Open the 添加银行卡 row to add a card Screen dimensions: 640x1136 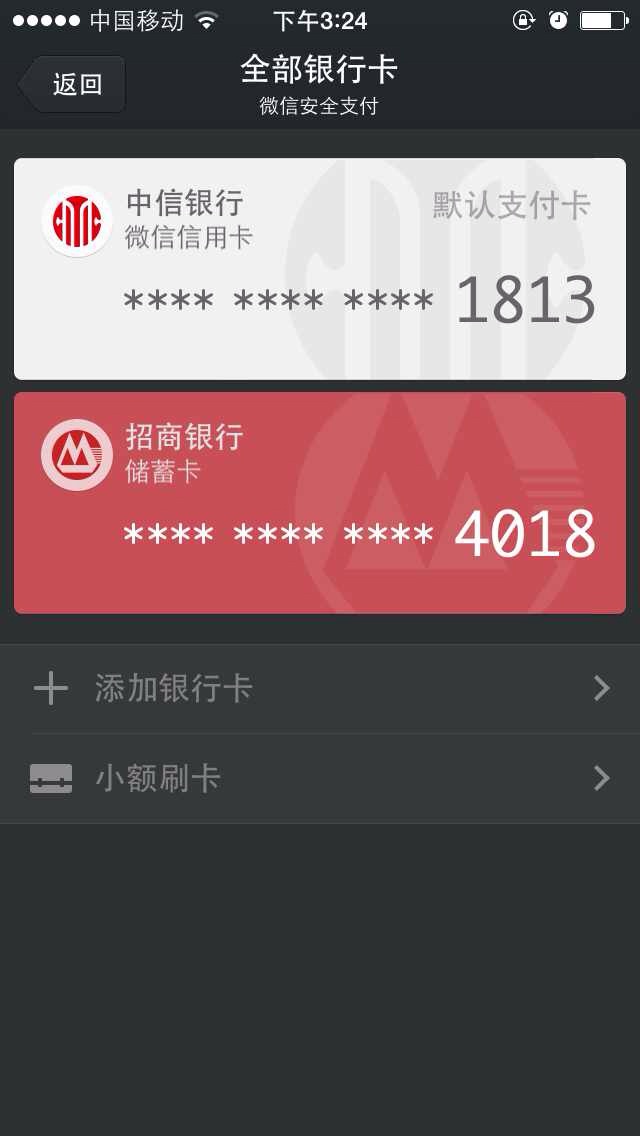click(x=320, y=689)
